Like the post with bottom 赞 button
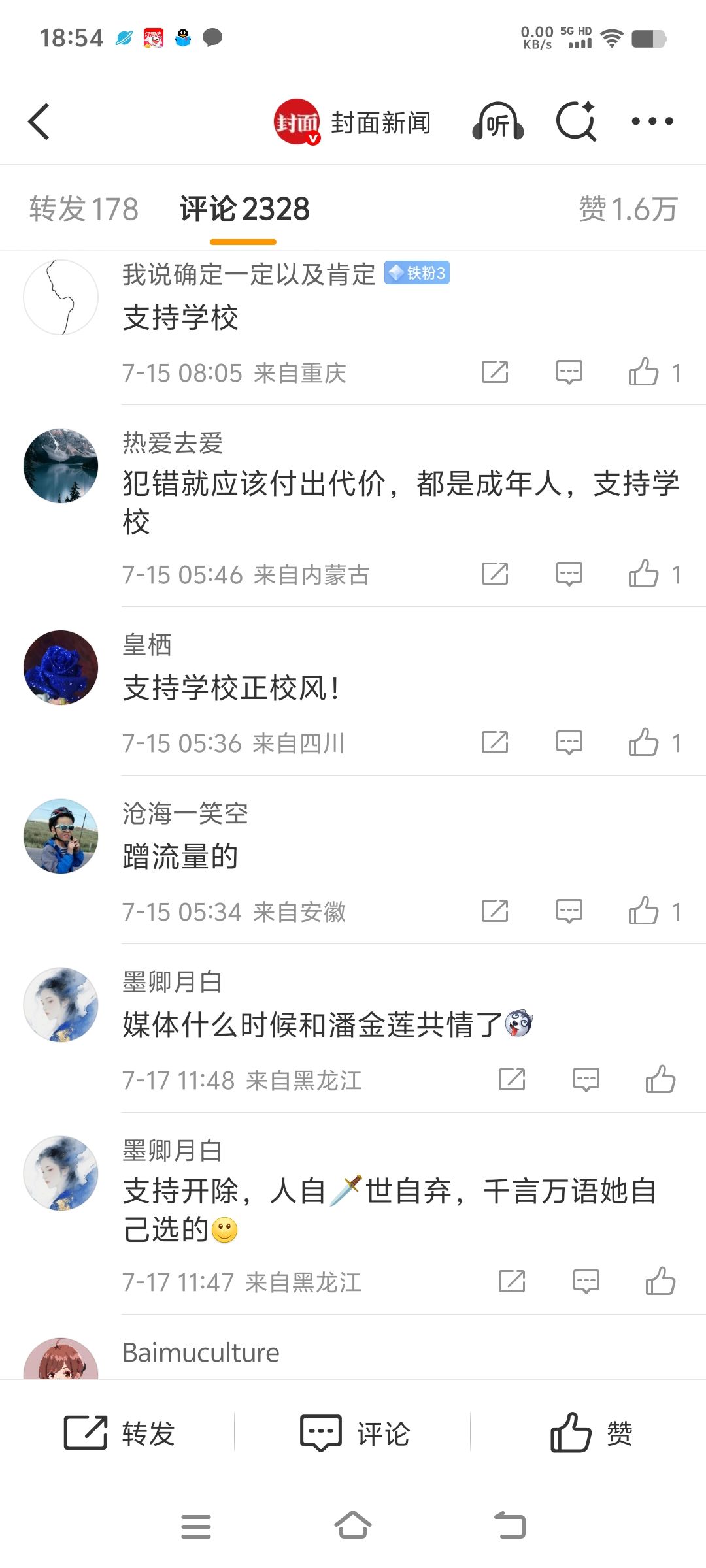 tap(591, 1434)
